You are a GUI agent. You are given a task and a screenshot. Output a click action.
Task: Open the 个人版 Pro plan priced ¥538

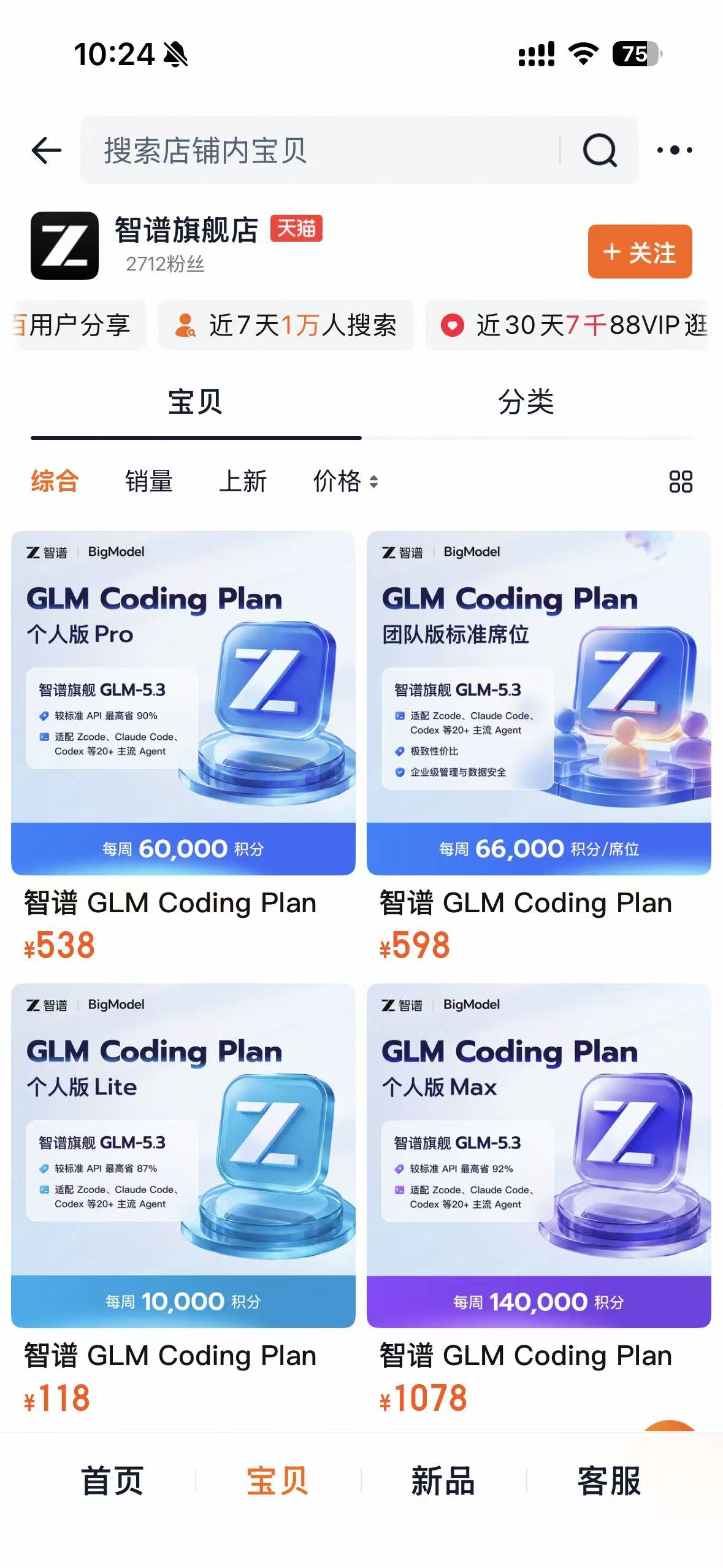[x=183, y=746]
